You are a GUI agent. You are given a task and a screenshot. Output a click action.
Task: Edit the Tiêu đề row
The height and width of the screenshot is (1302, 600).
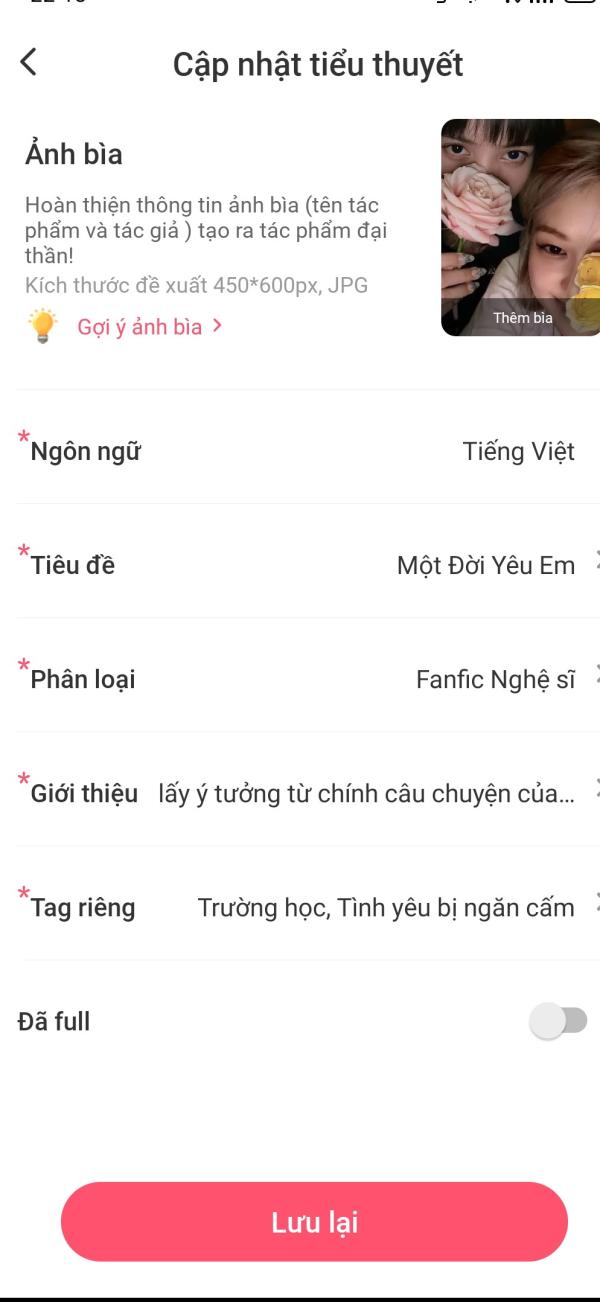(300, 565)
